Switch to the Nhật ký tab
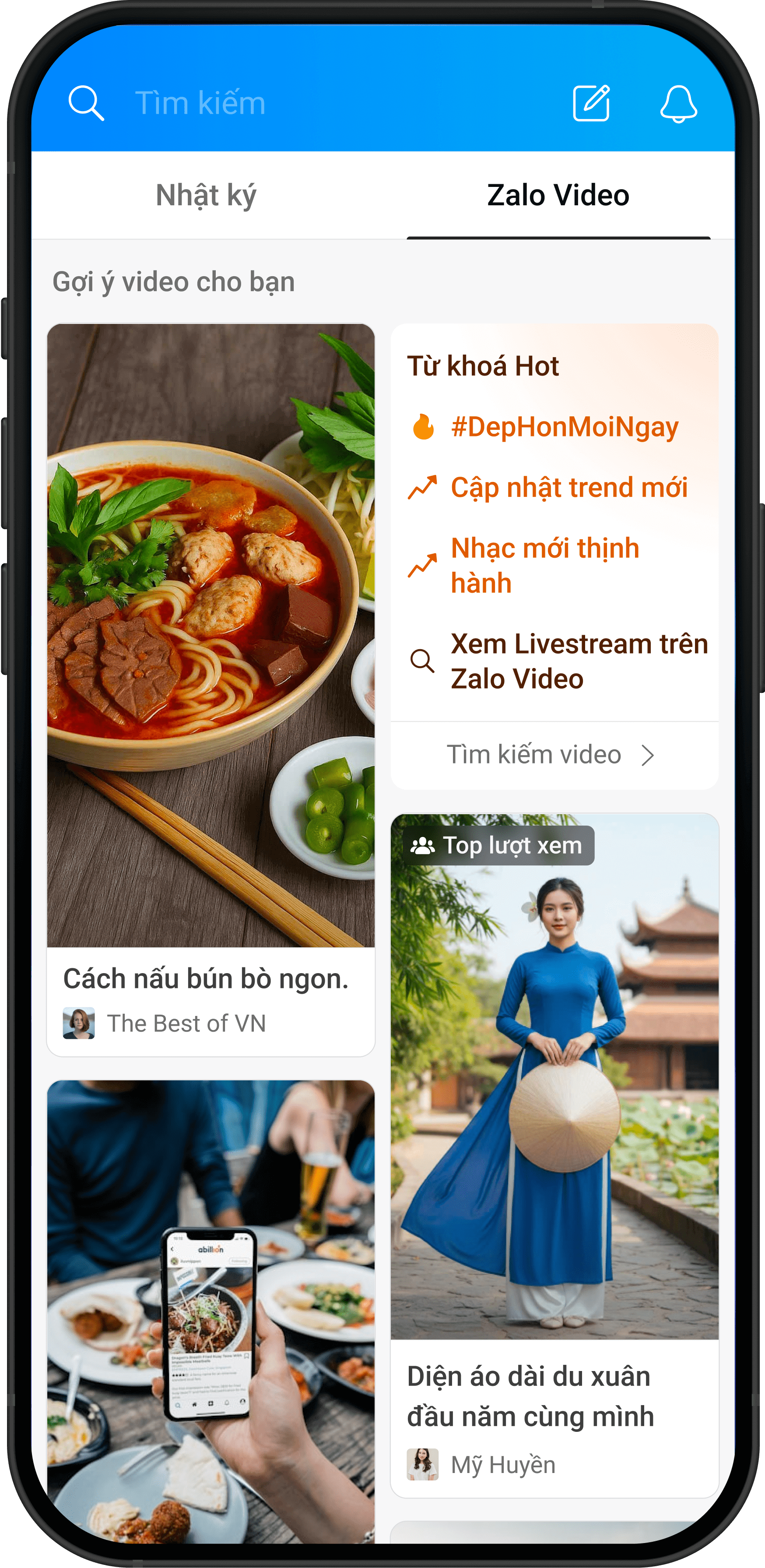Image resolution: width=765 pixels, height=1568 pixels. pos(206,195)
